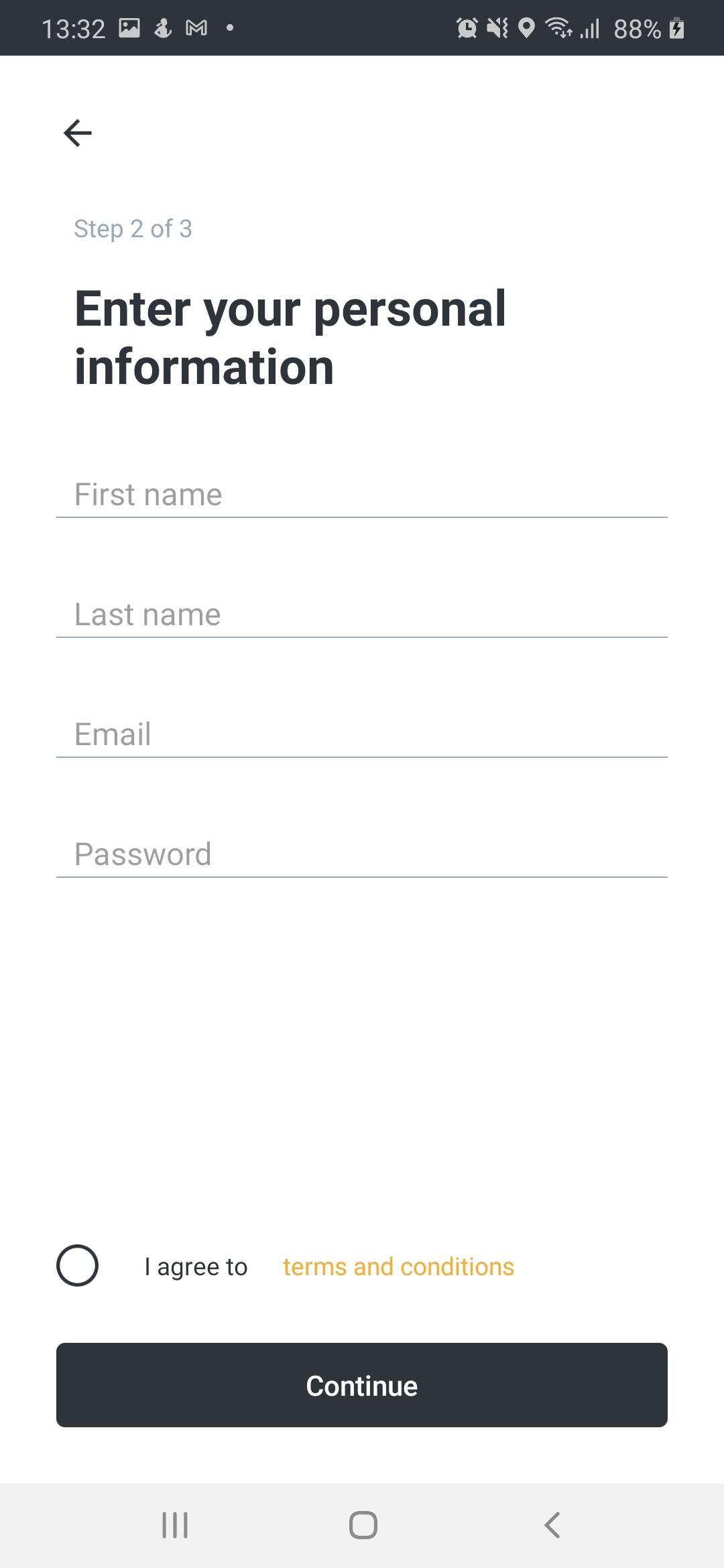
Task: Go back using the top arrow
Action: pos(78,133)
